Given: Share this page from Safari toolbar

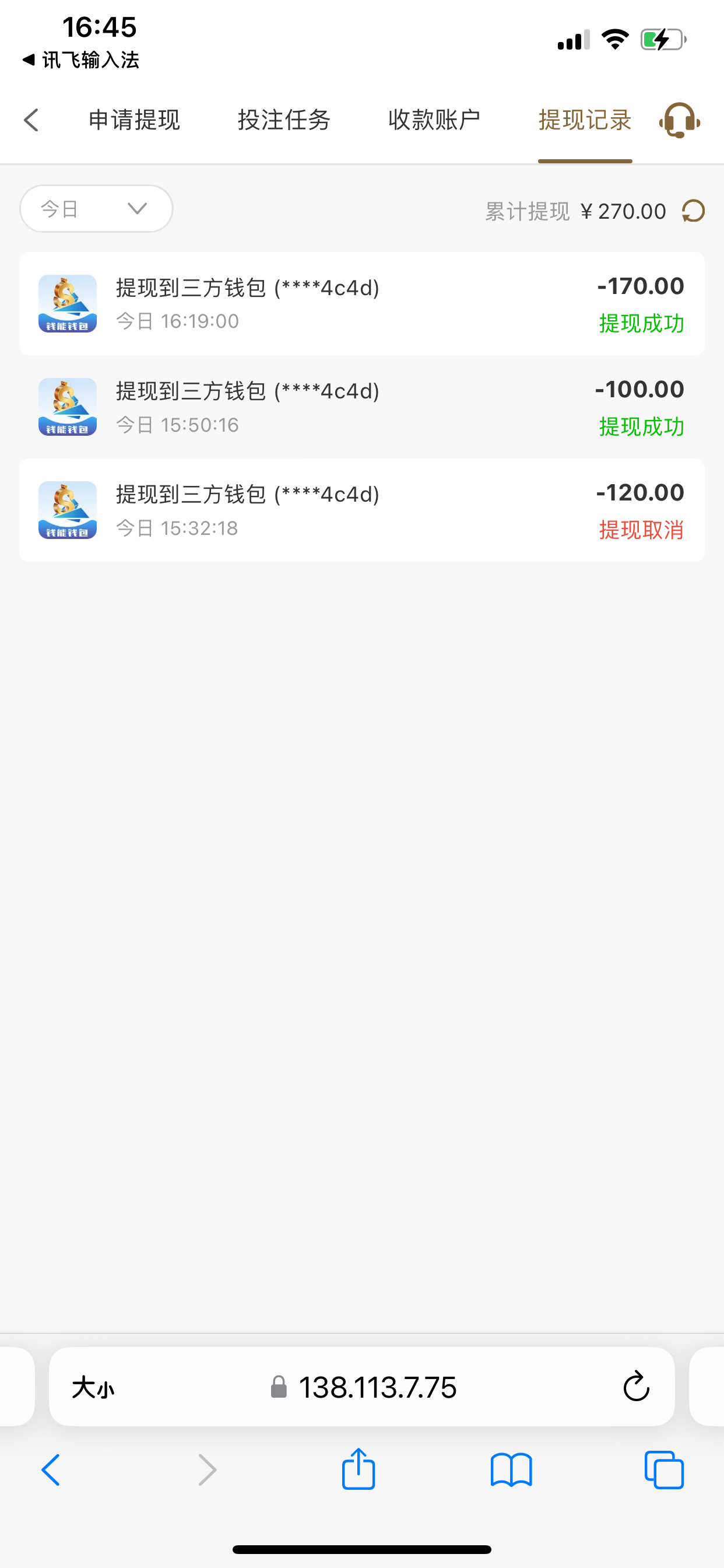Looking at the screenshot, I should pos(359,1470).
